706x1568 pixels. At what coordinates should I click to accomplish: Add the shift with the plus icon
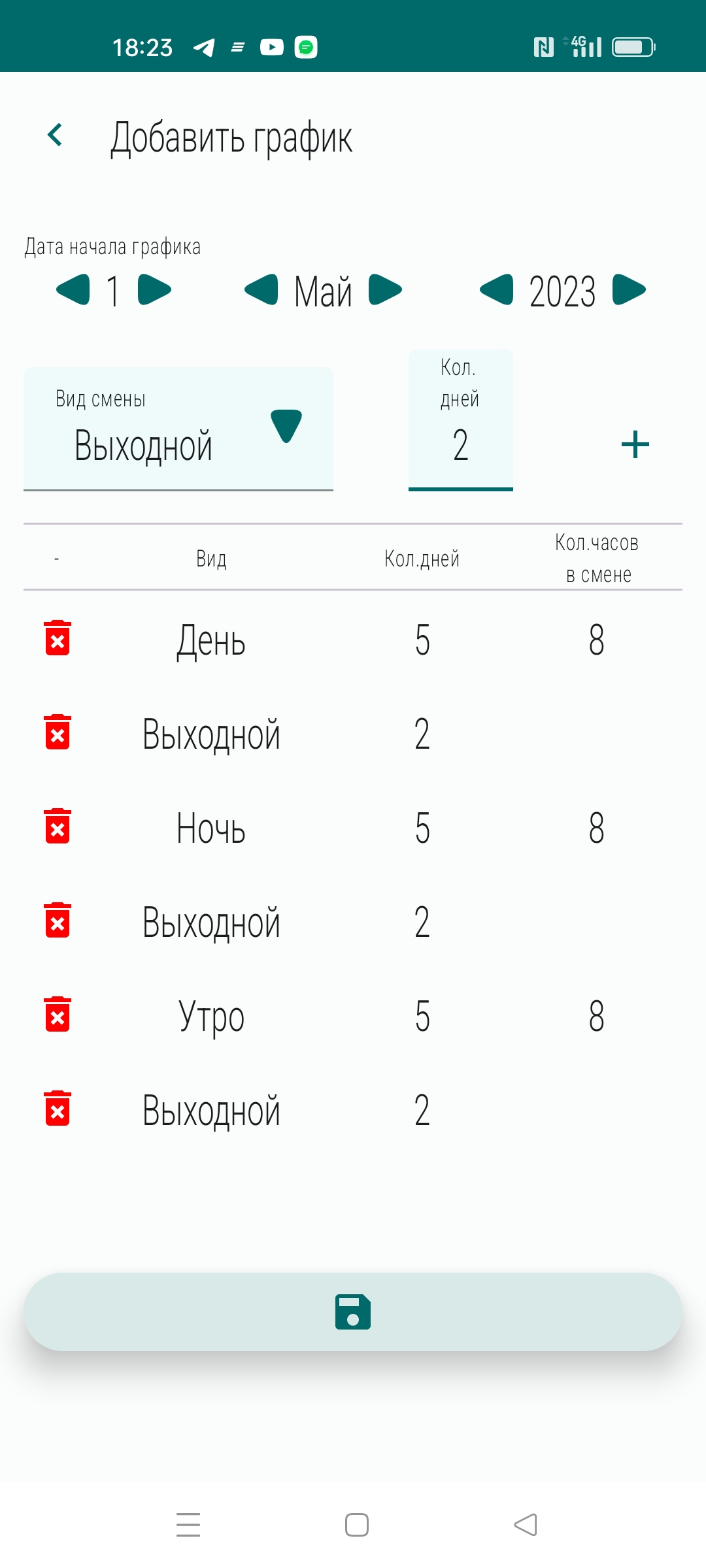(635, 445)
